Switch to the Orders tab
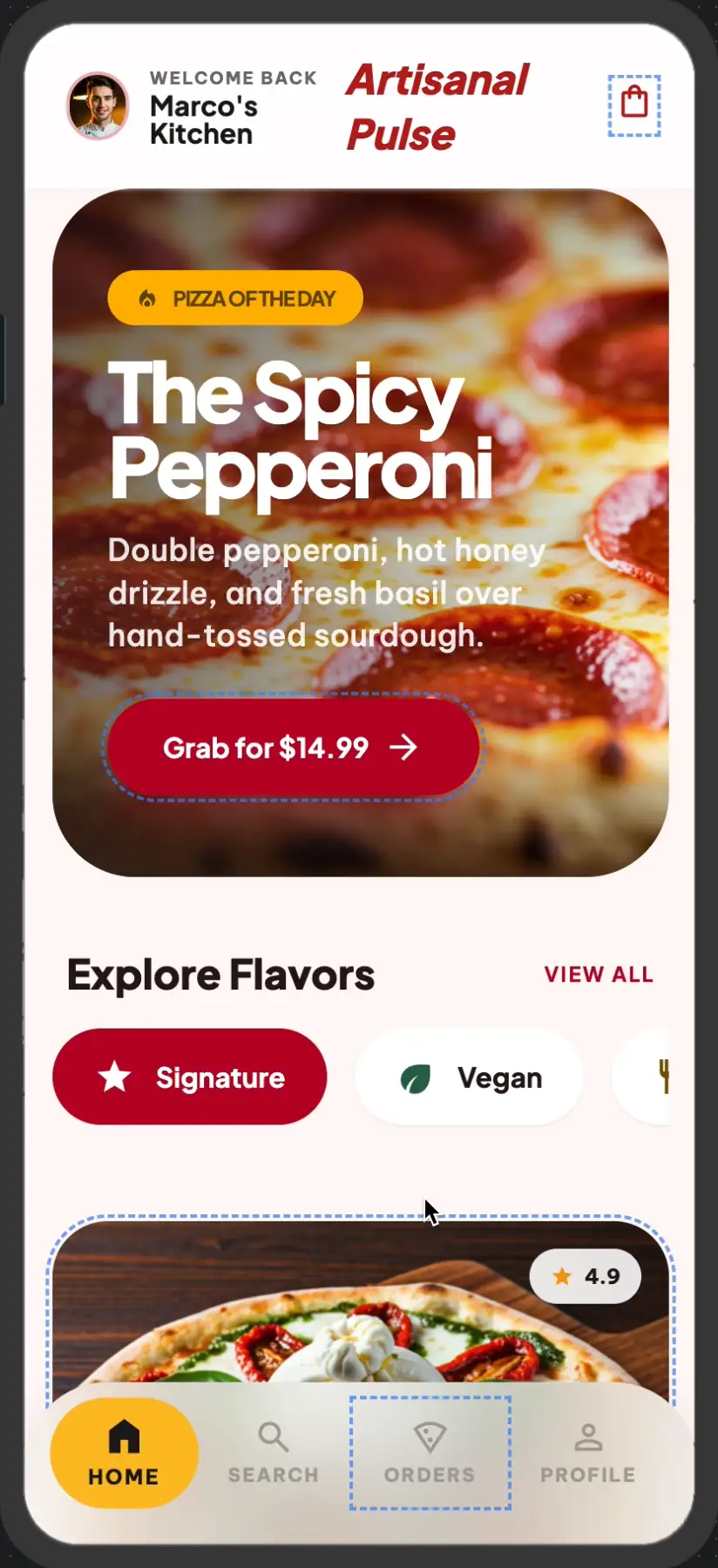The width and height of the screenshot is (718, 1568). pyautogui.click(x=430, y=1453)
